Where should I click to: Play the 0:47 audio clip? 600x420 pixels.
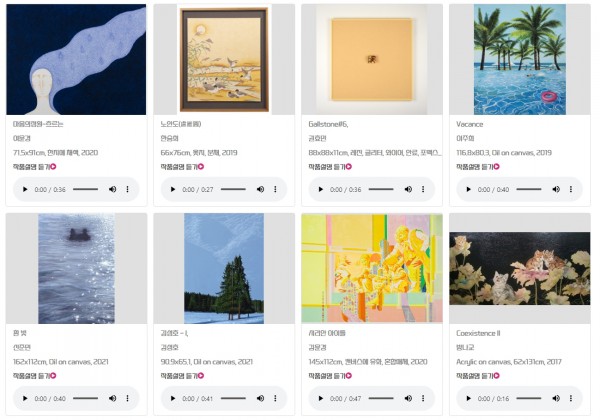(x=319, y=398)
